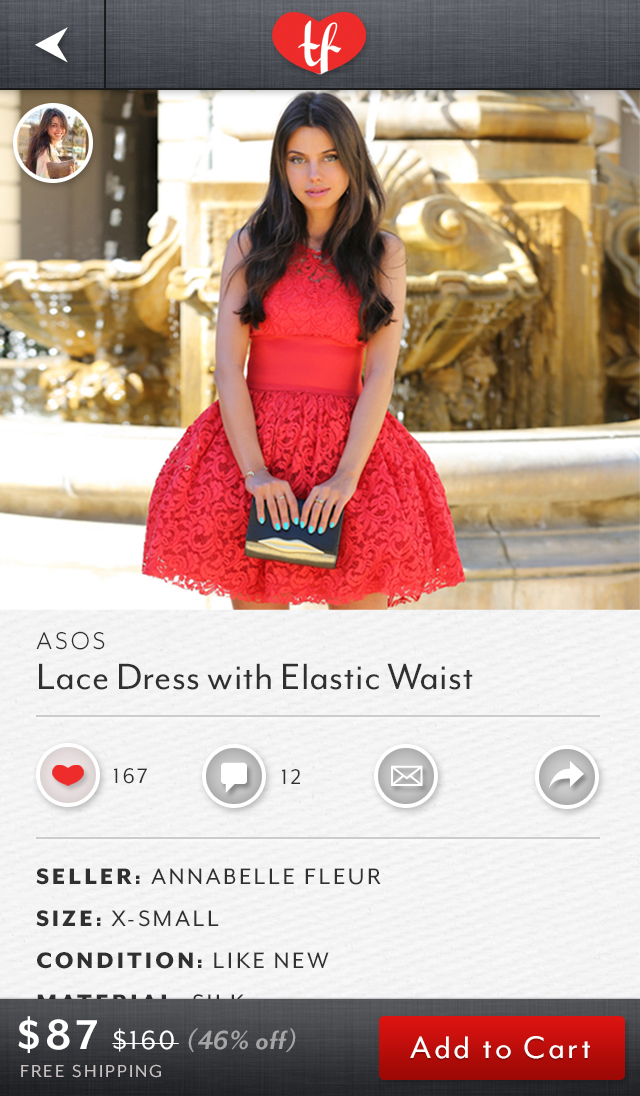The width and height of the screenshot is (640, 1096).
Task: Go back using the arrow icon
Action: (x=52, y=44)
